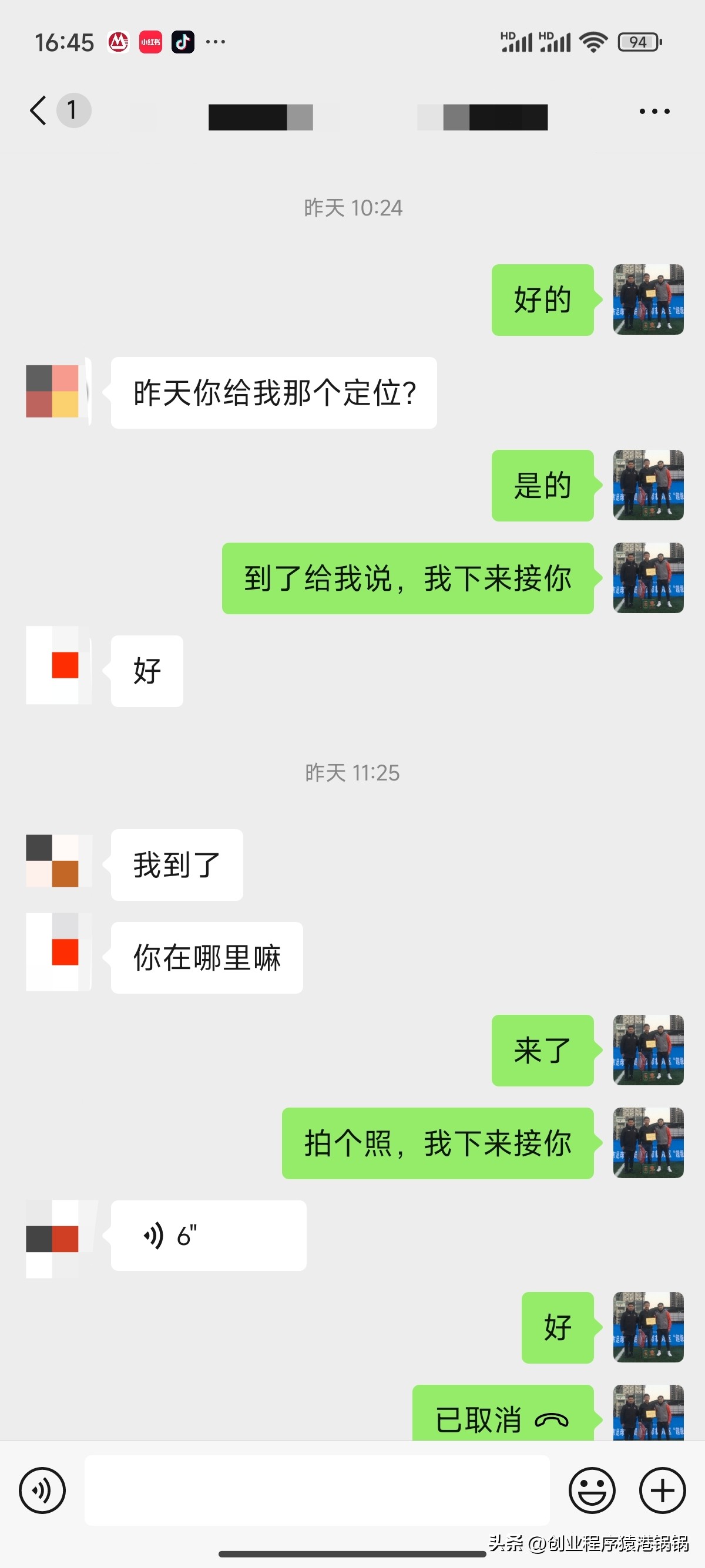Switch to voice input mode

pos(42,1490)
